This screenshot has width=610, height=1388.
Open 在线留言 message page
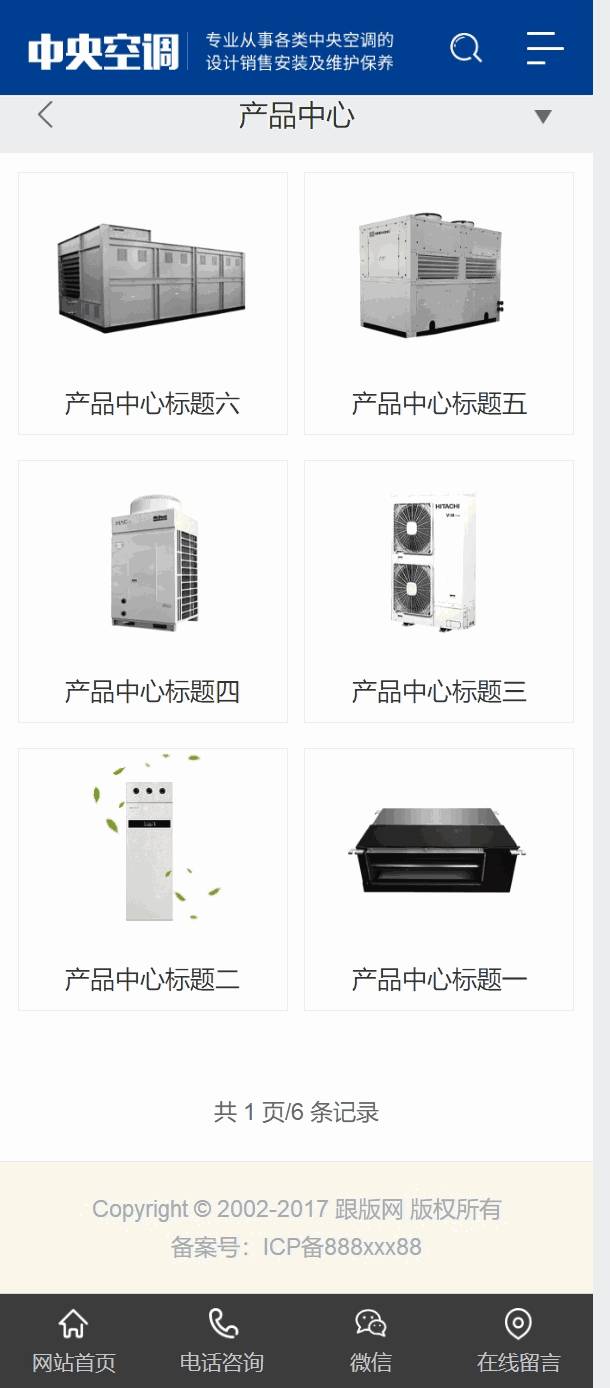point(518,1341)
